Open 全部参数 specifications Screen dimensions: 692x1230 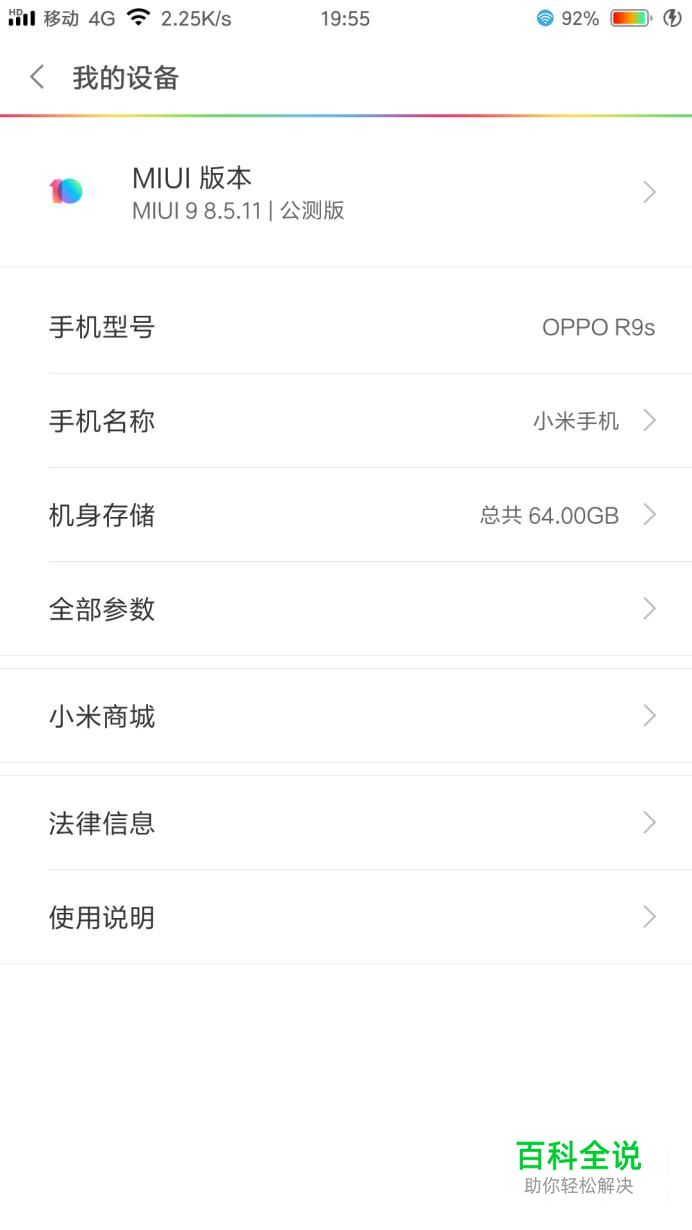(346, 609)
